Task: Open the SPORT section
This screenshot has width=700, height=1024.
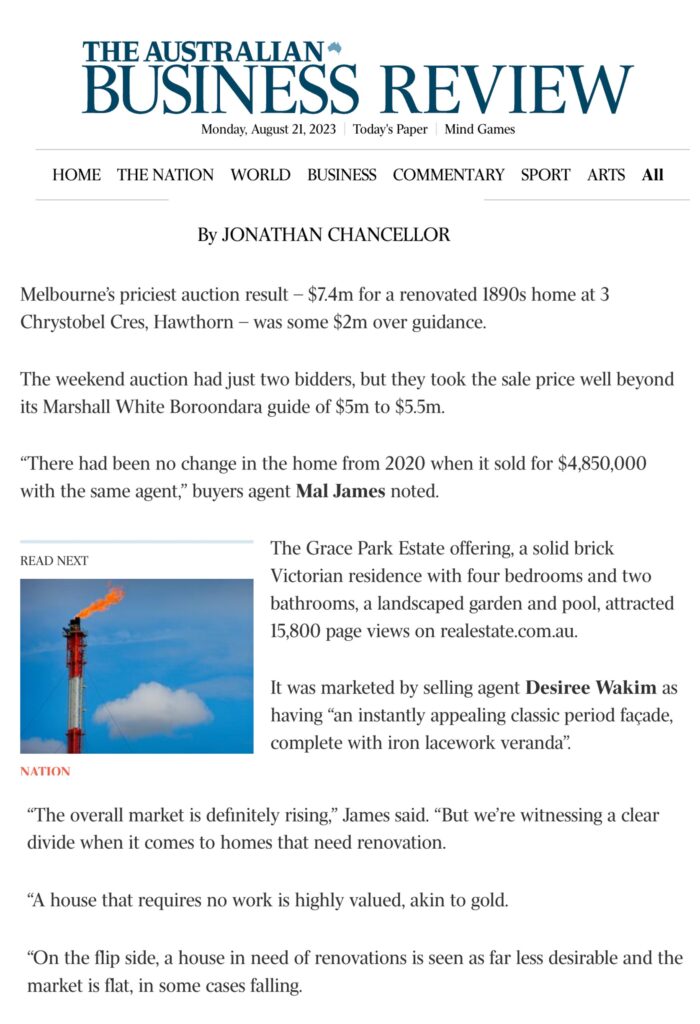Action: 545,174
